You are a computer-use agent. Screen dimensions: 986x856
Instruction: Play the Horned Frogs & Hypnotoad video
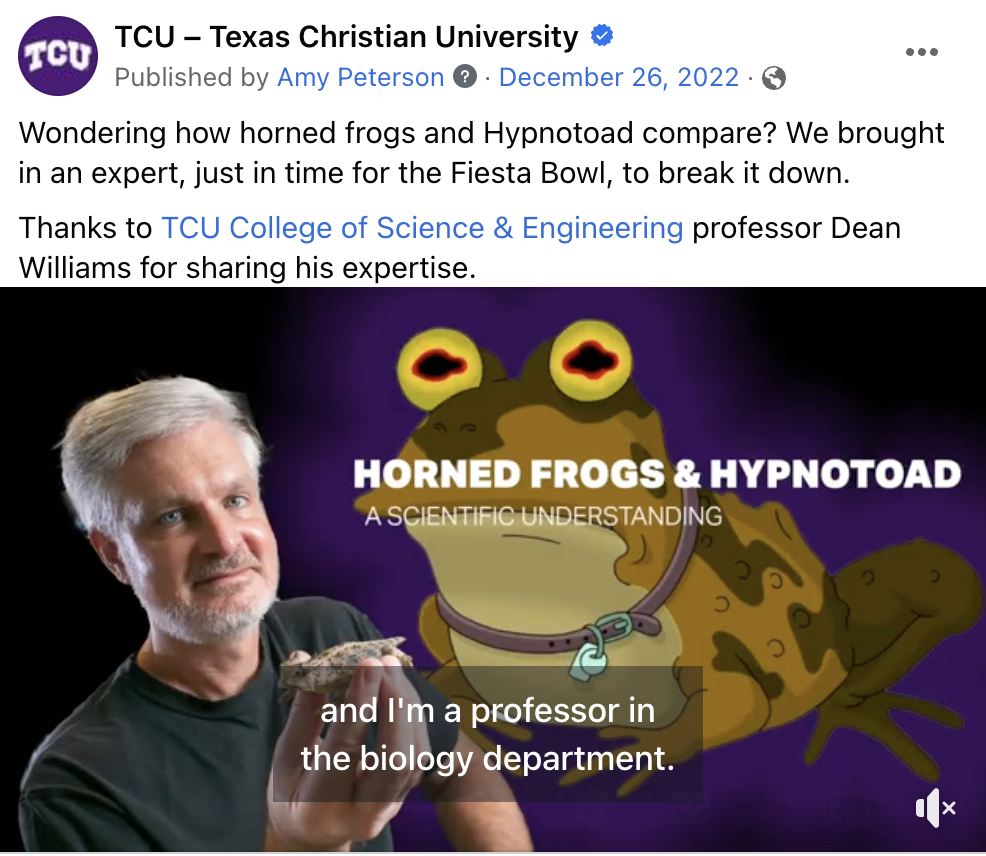[x=493, y=570]
